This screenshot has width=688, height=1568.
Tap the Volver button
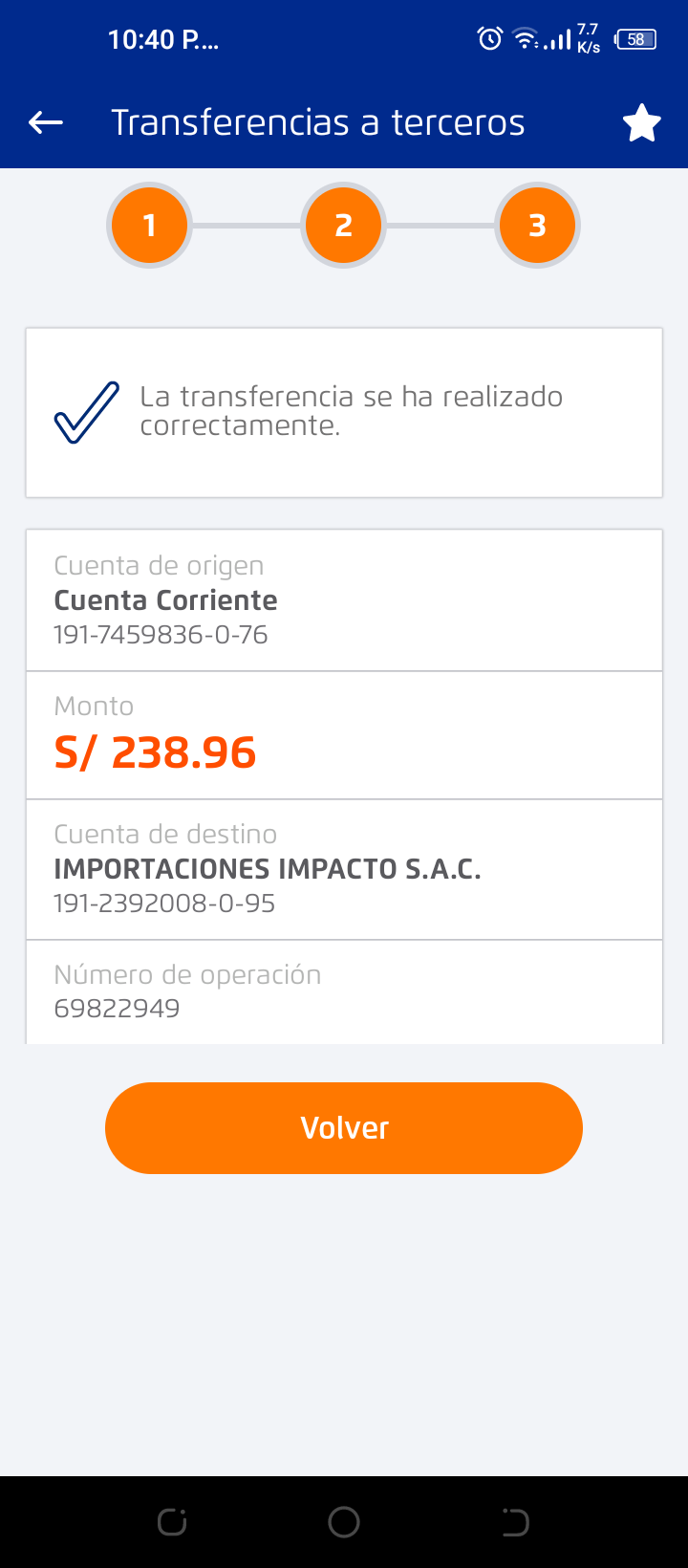pos(344,1128)
